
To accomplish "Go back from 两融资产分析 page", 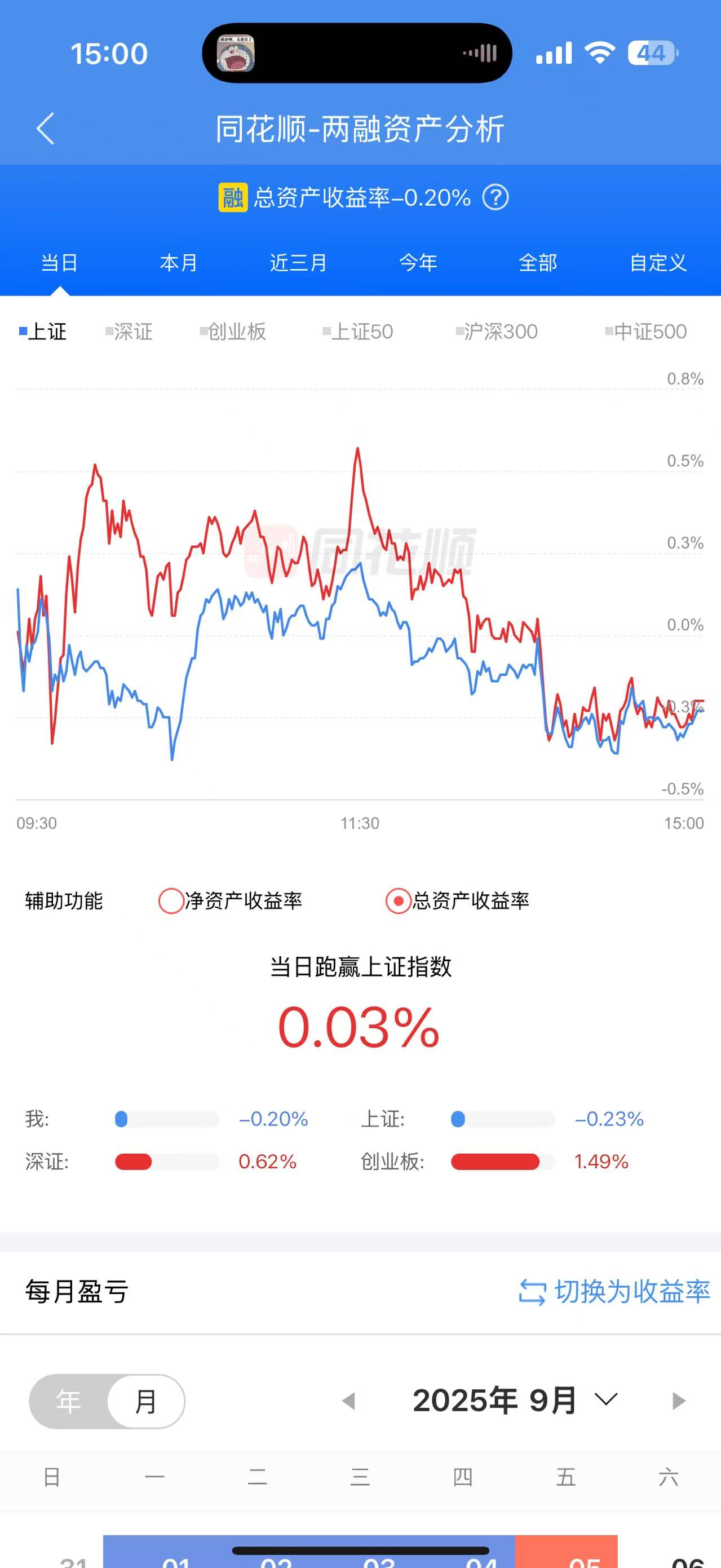I will tap(46, 129).
